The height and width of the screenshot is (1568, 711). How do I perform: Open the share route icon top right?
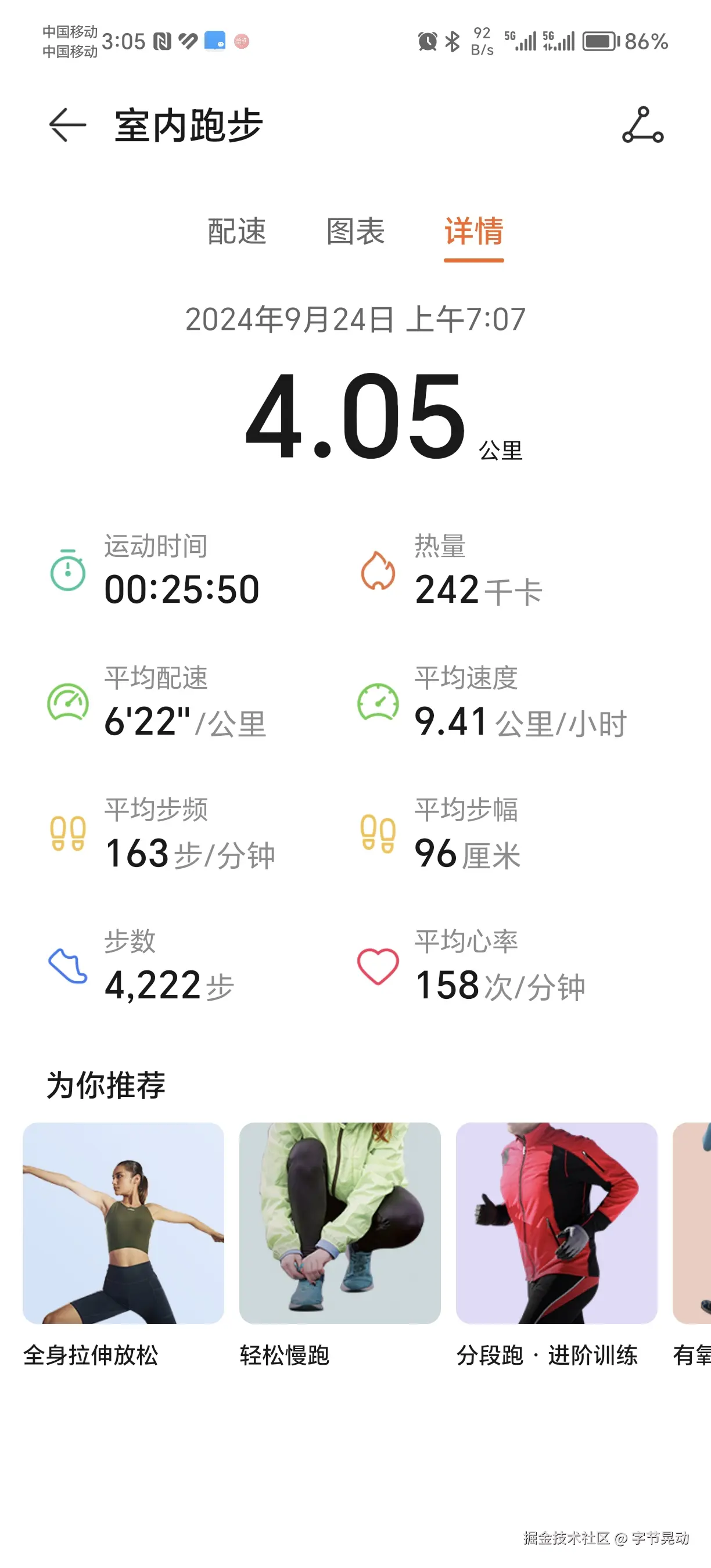pos(642,126)
